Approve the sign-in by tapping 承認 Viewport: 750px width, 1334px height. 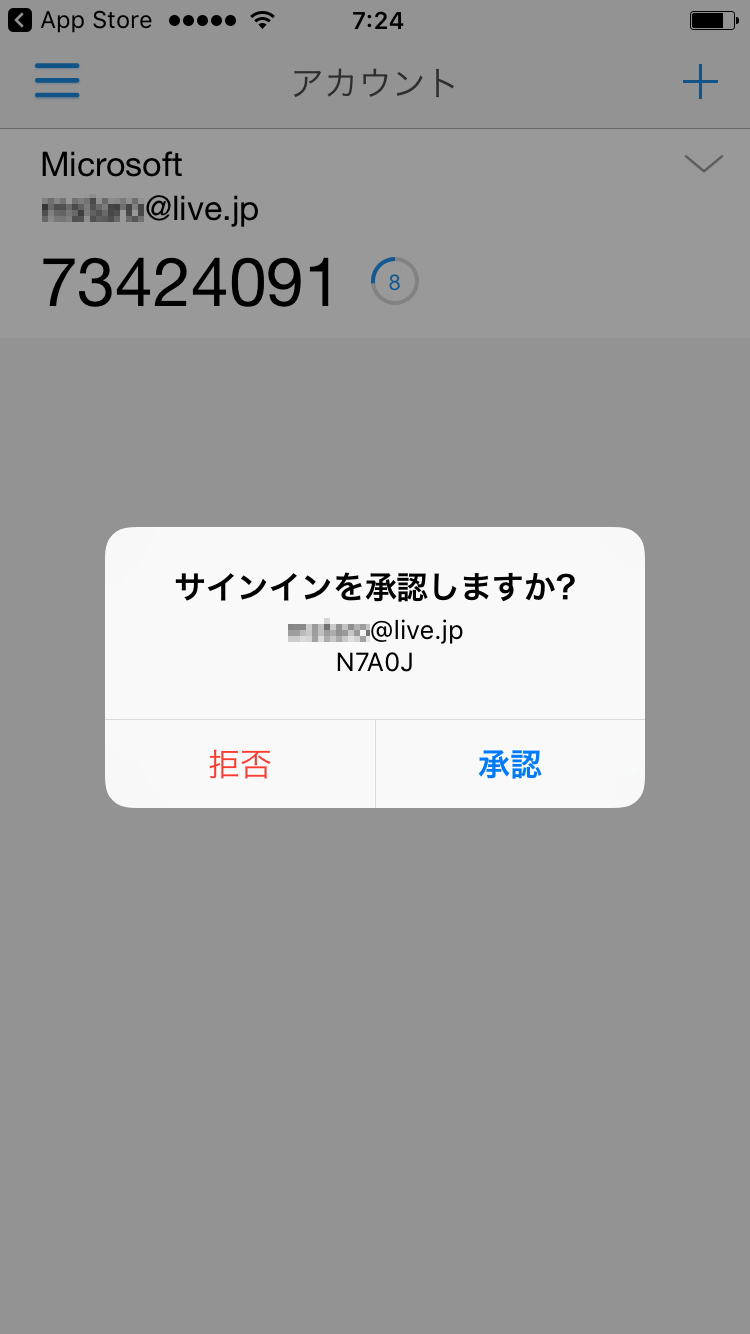pyautogui.click(x=509, y=763)
